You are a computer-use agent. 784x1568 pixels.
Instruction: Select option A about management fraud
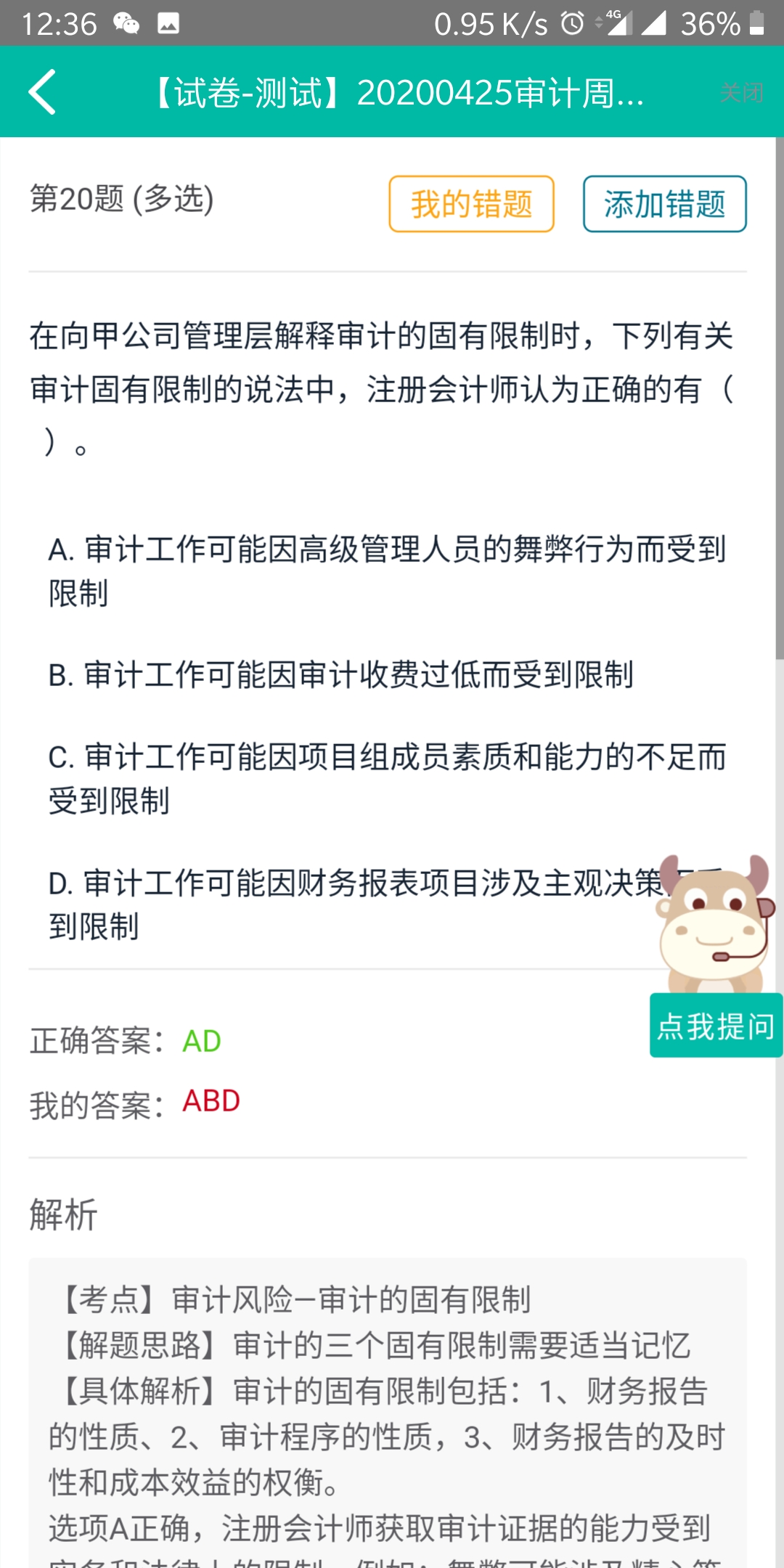[387, 571]
